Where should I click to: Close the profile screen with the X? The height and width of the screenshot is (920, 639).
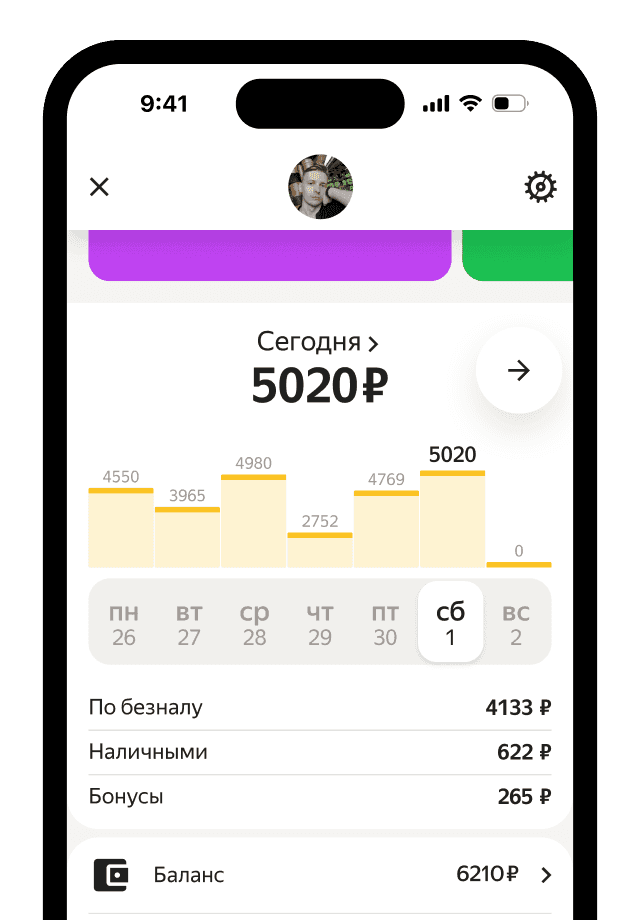[x=99, y=187]
